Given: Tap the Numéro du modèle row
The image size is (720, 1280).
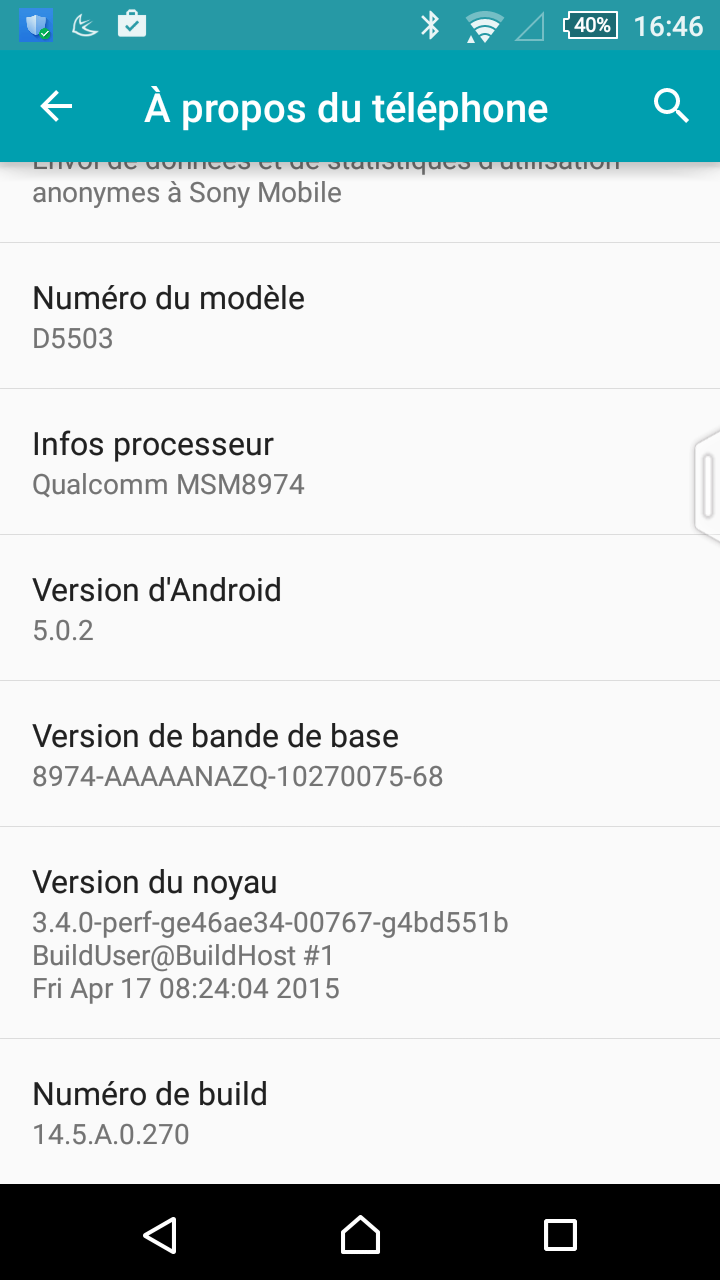Looking at the screenshot, I should (x=360, y=316).
